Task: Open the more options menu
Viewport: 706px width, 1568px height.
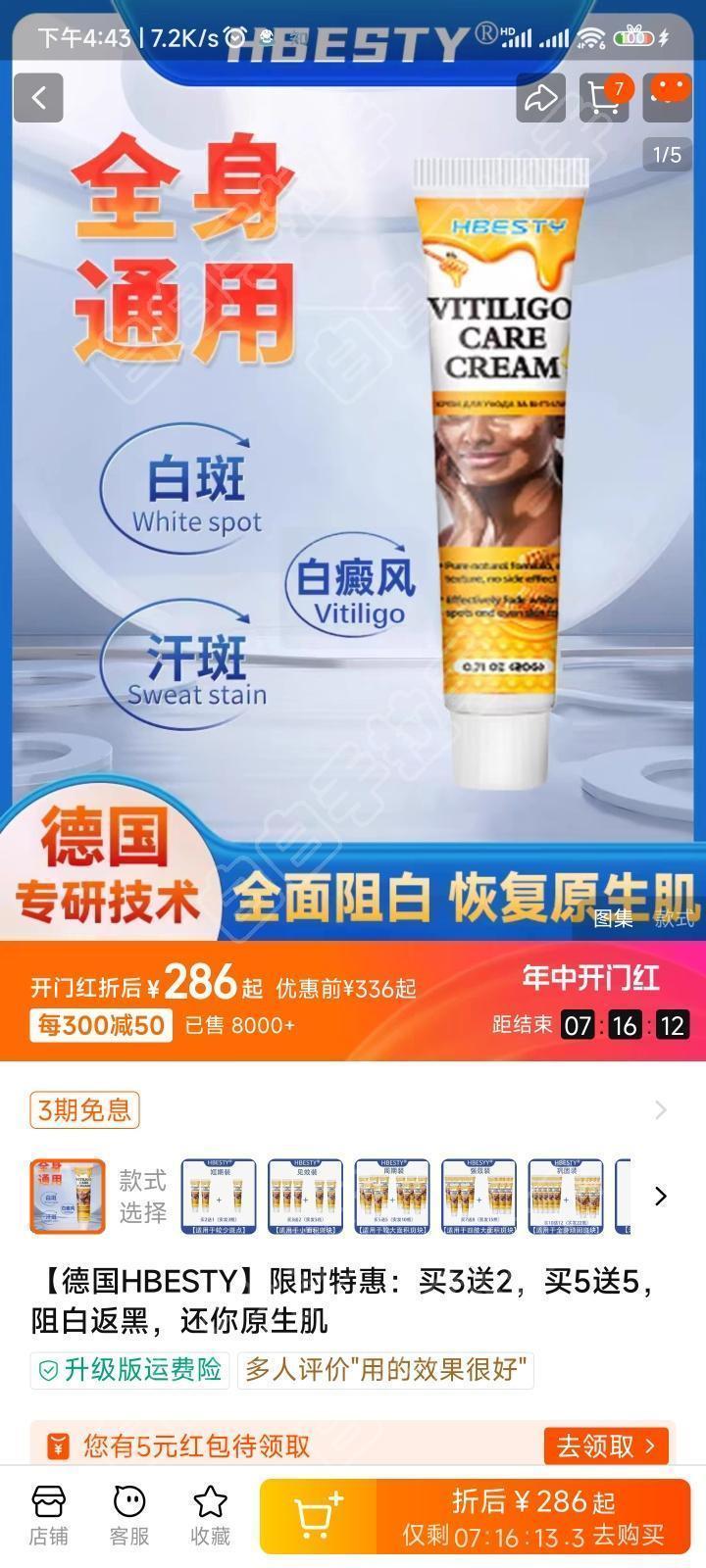Action: [670, 97]
